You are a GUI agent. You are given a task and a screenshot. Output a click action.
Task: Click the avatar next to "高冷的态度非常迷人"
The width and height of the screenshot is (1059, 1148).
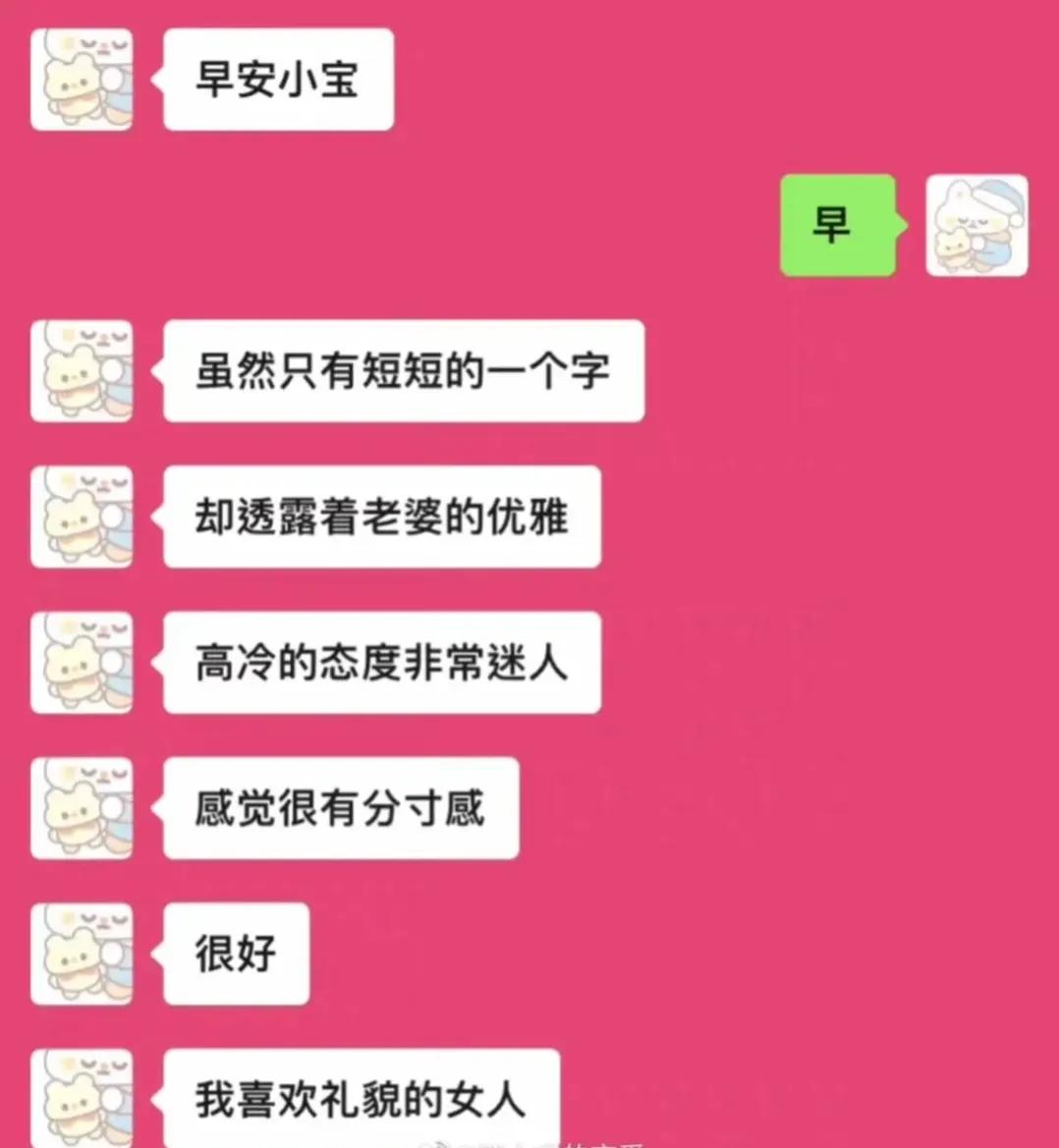82,663
